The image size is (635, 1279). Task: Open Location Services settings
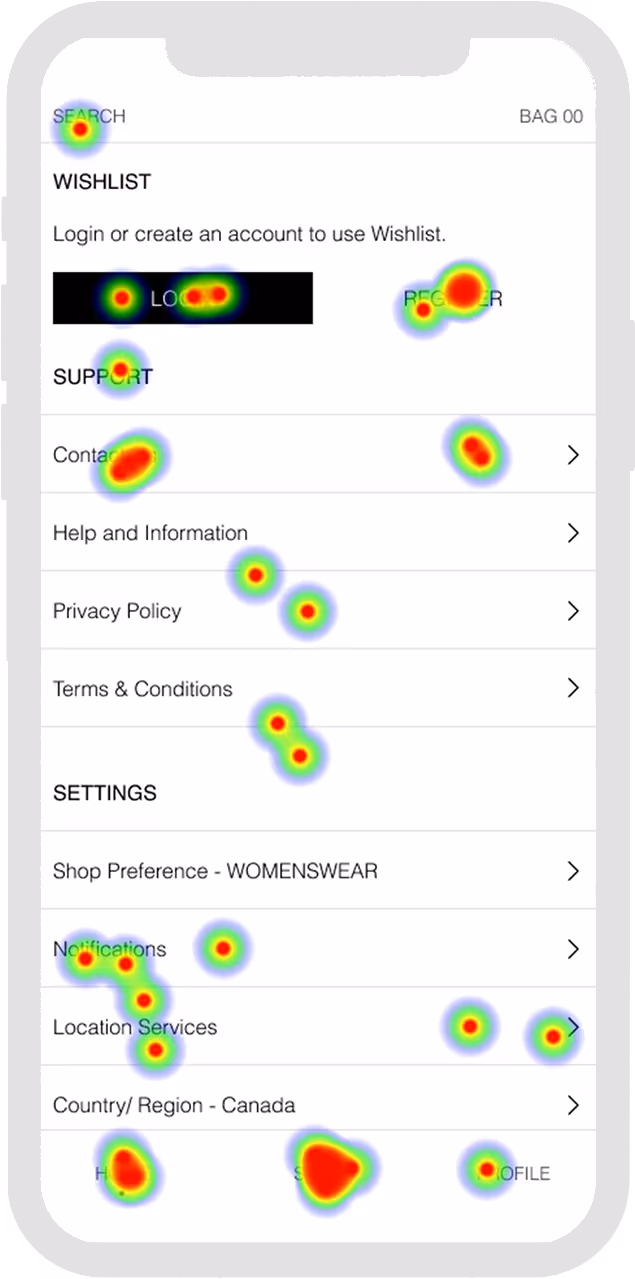tap(318, 1026)
